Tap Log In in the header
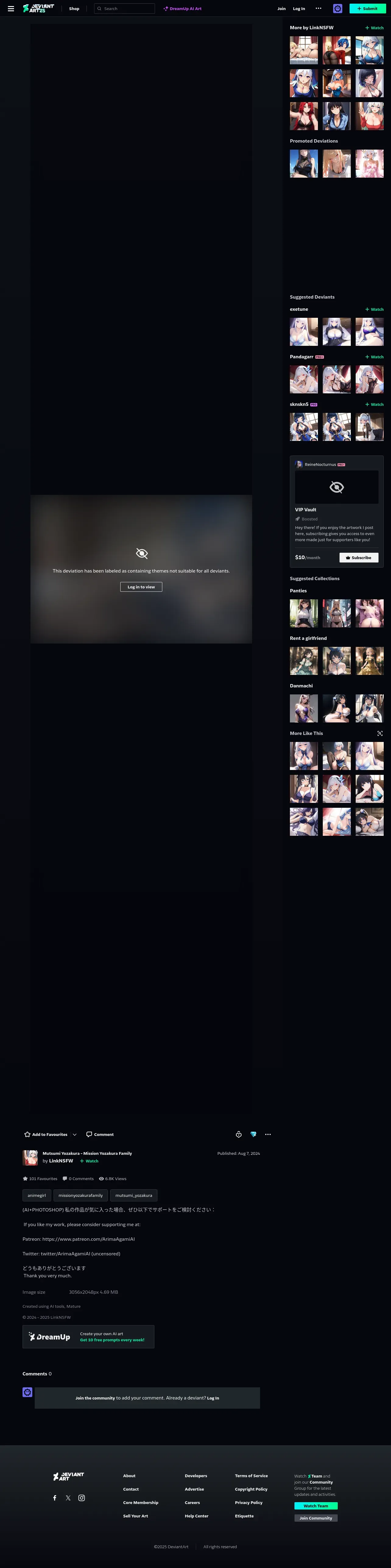Viewport: 391px width, 1568px height. click(299, 9)
